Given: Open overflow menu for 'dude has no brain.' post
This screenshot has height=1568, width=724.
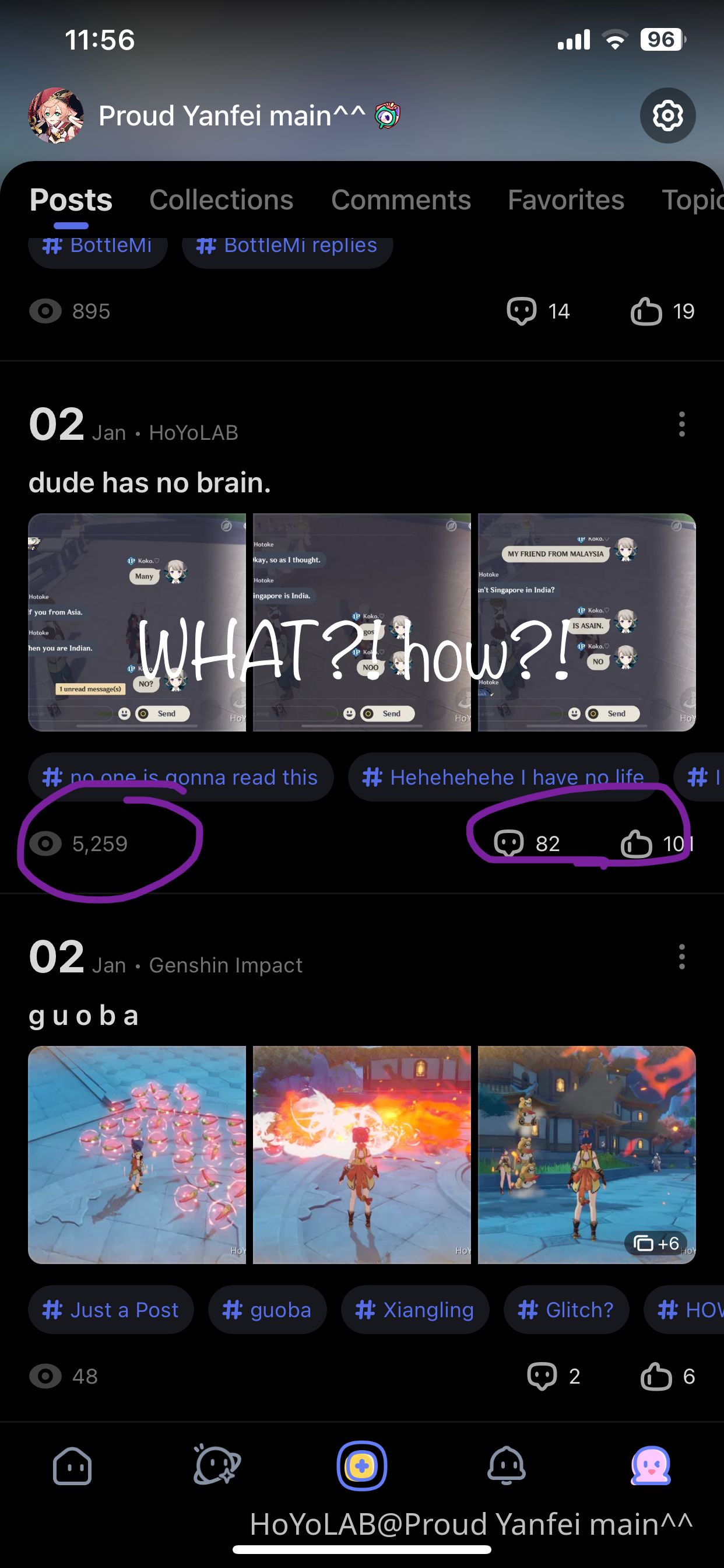Looking at the screenshot, I should (681, 424).
